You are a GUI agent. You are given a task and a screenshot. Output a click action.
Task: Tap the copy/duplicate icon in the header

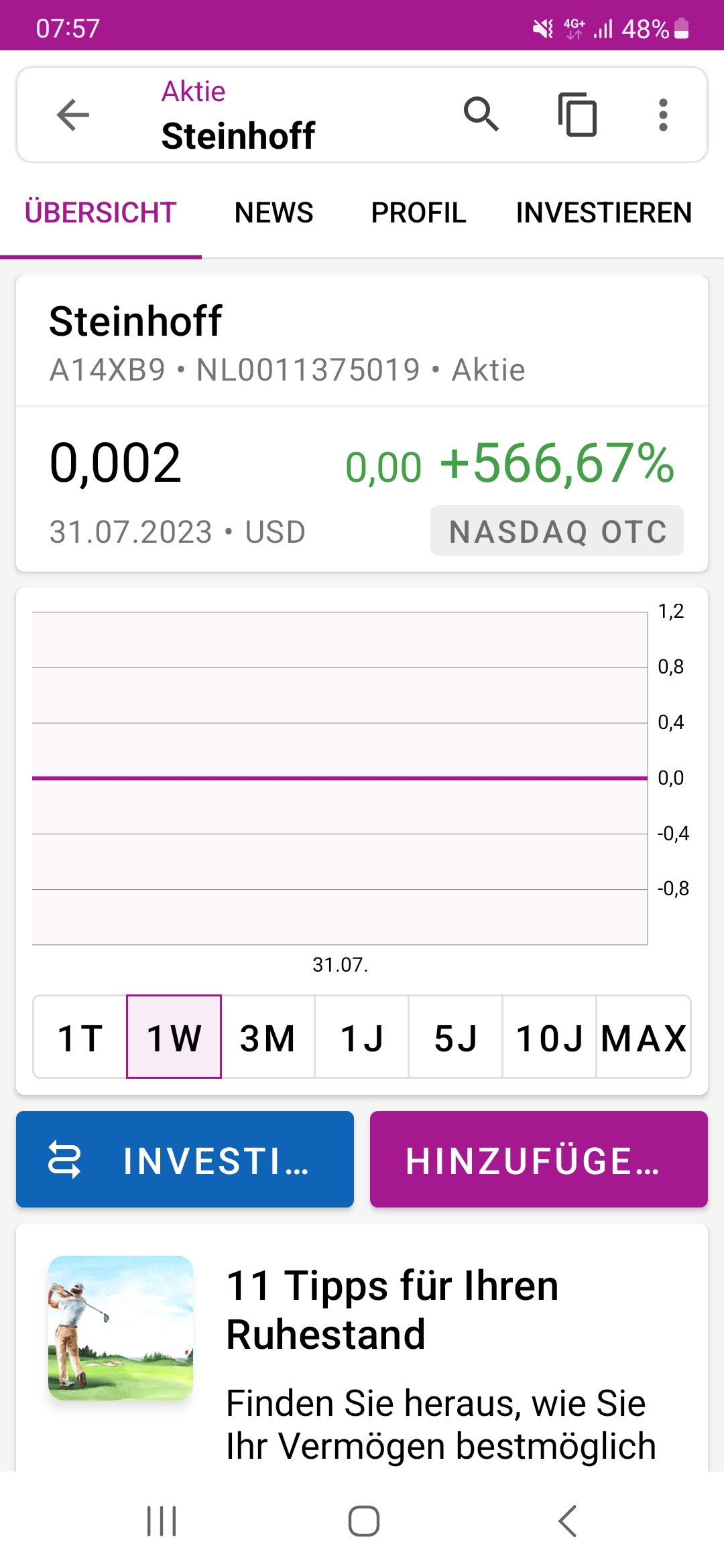pyautogui.click(x=579, y=115)
